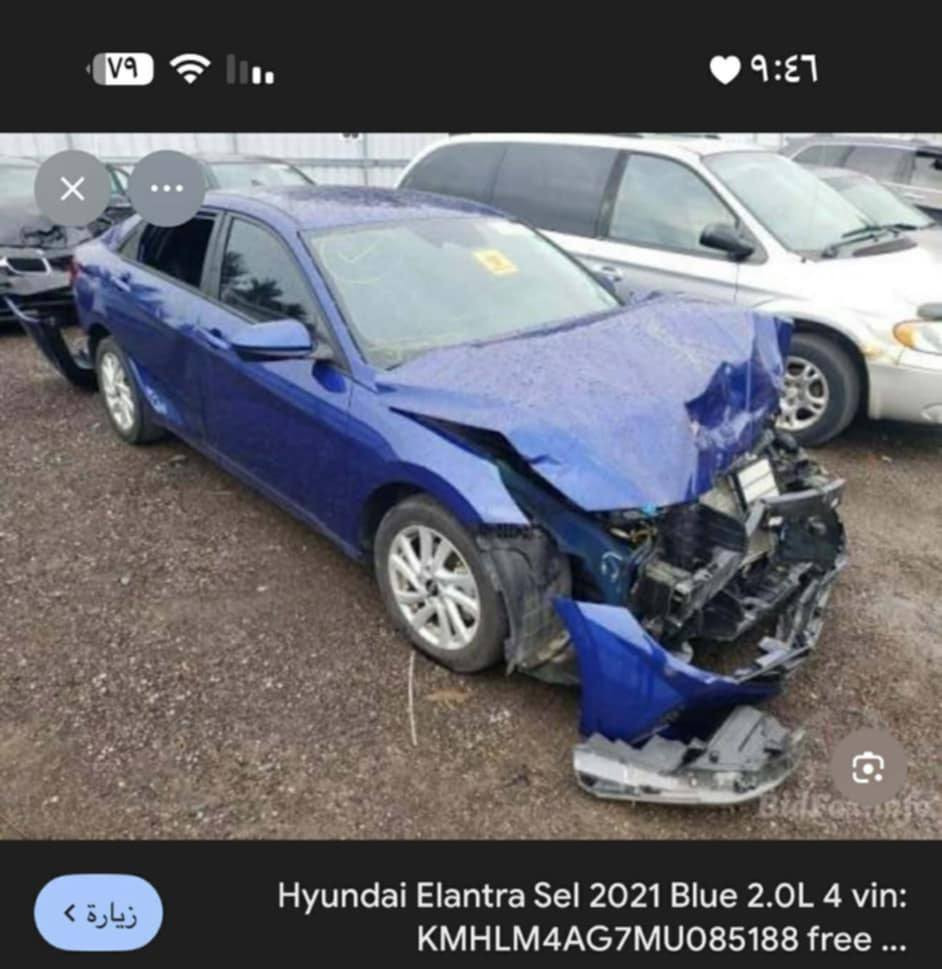Tap the status bar at the top
This screenshot has height=969, width=942.
[471, 66]
